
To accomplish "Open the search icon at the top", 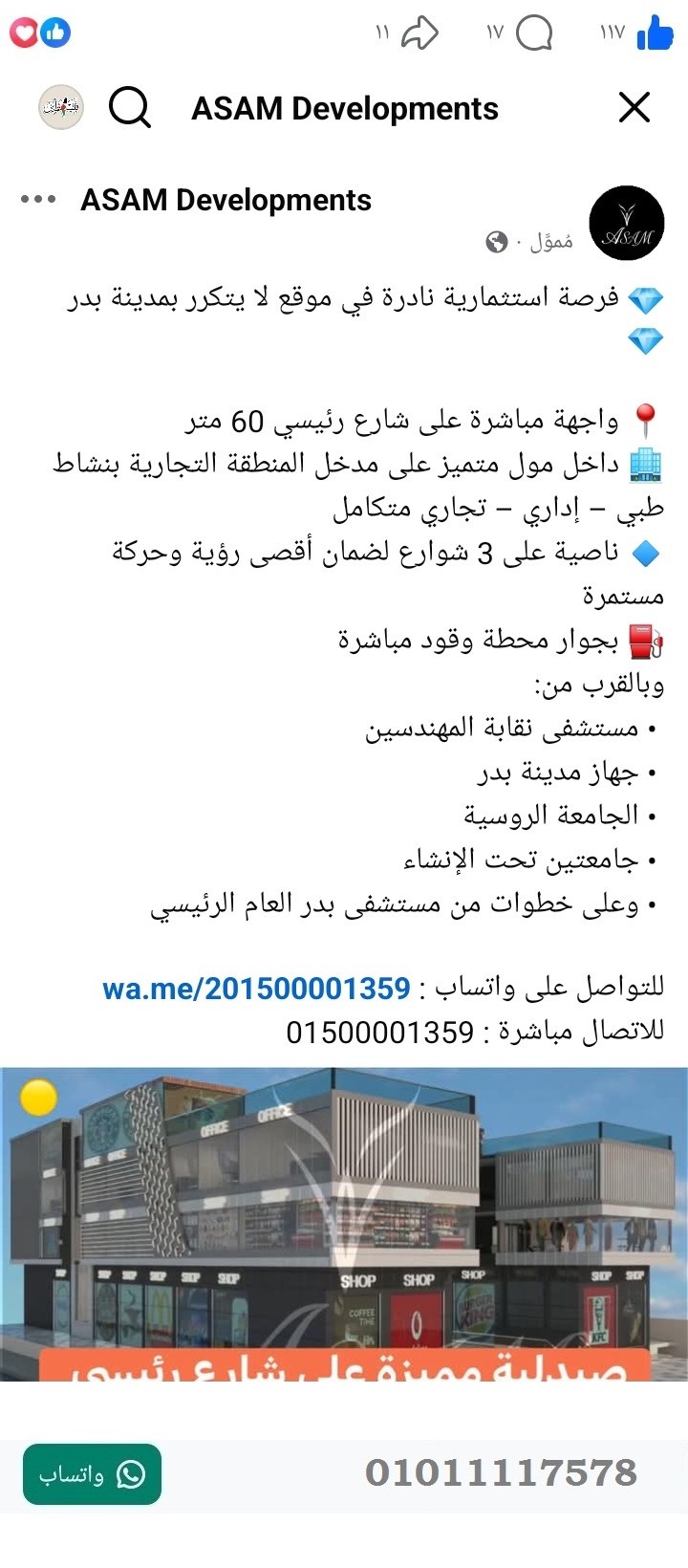I will (x=130, y=108).
